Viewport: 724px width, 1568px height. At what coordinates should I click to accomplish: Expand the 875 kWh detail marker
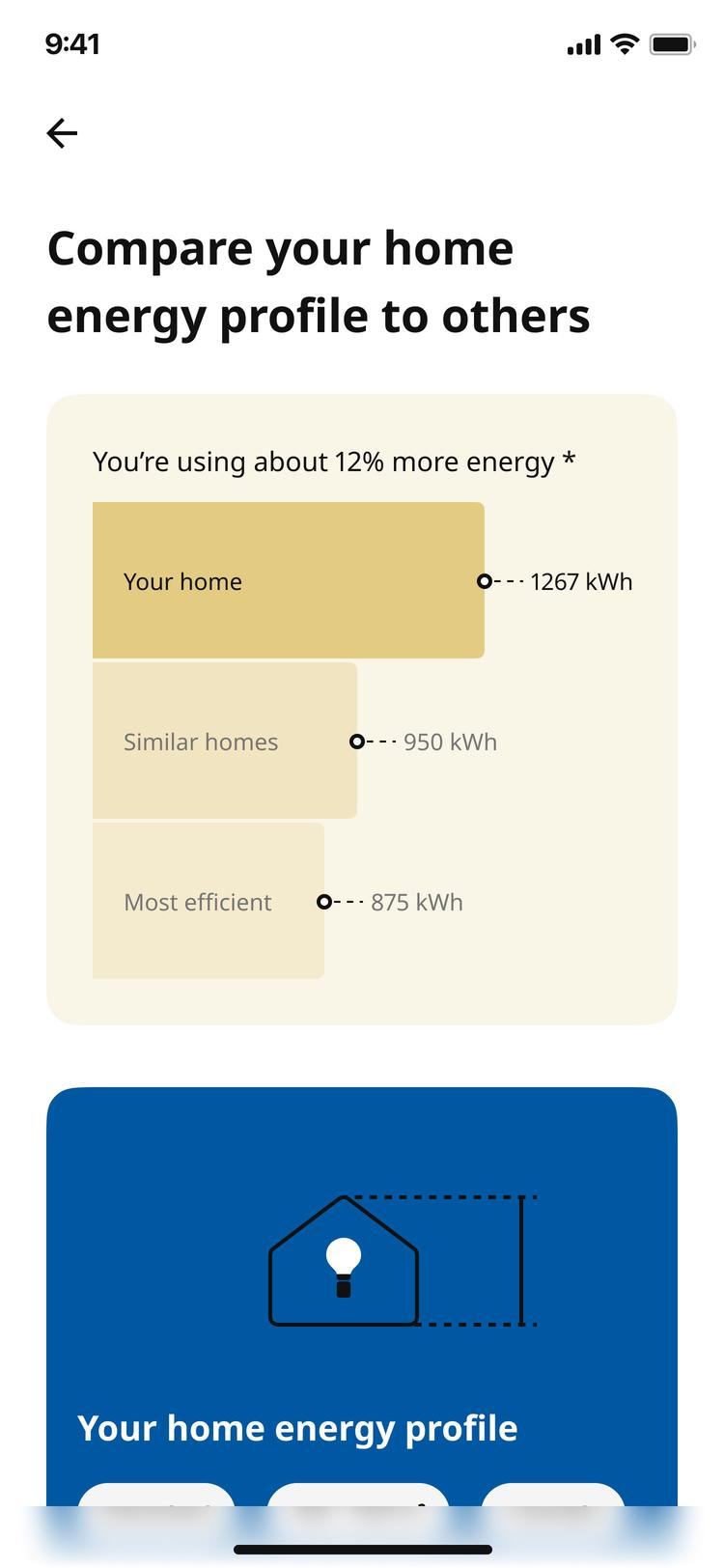pyautogui.click(x=416, y=901)
